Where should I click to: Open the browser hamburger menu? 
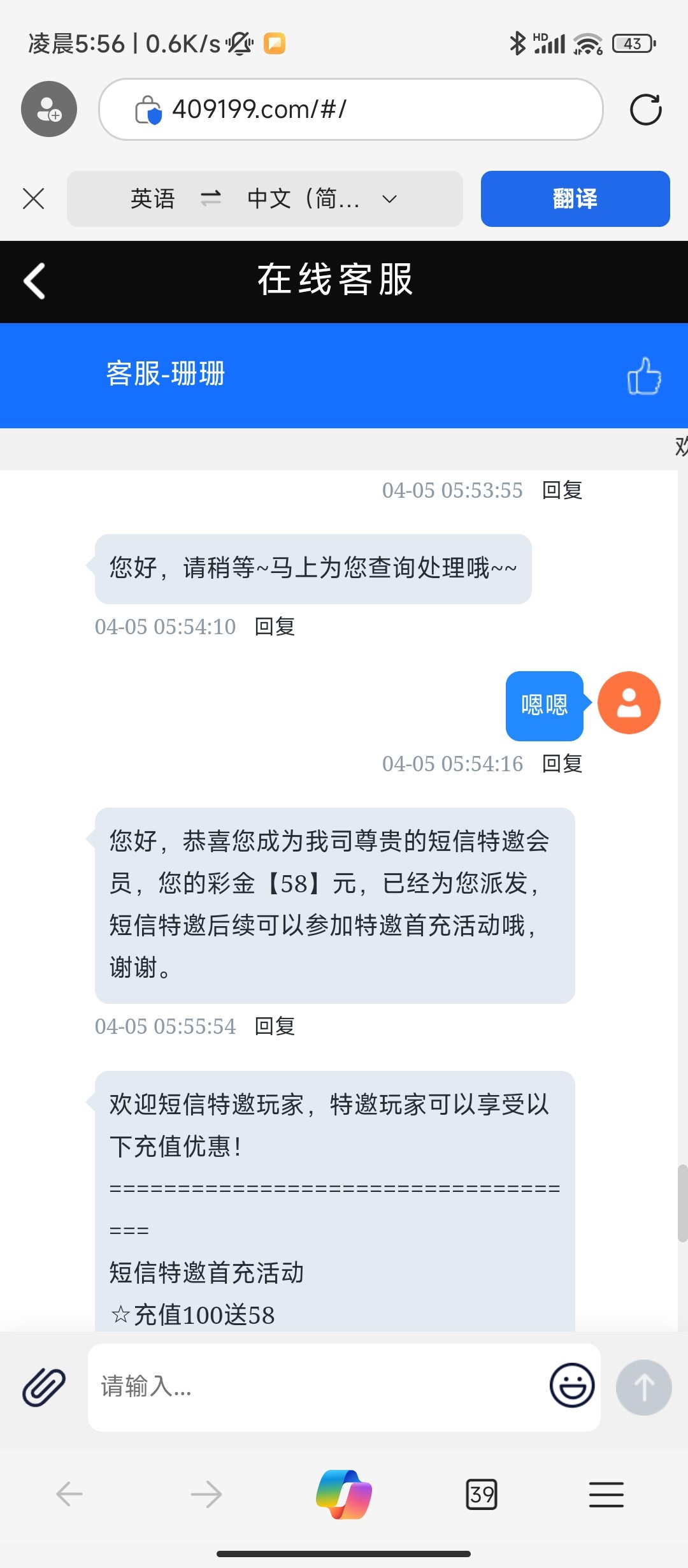pos(606,1494)
